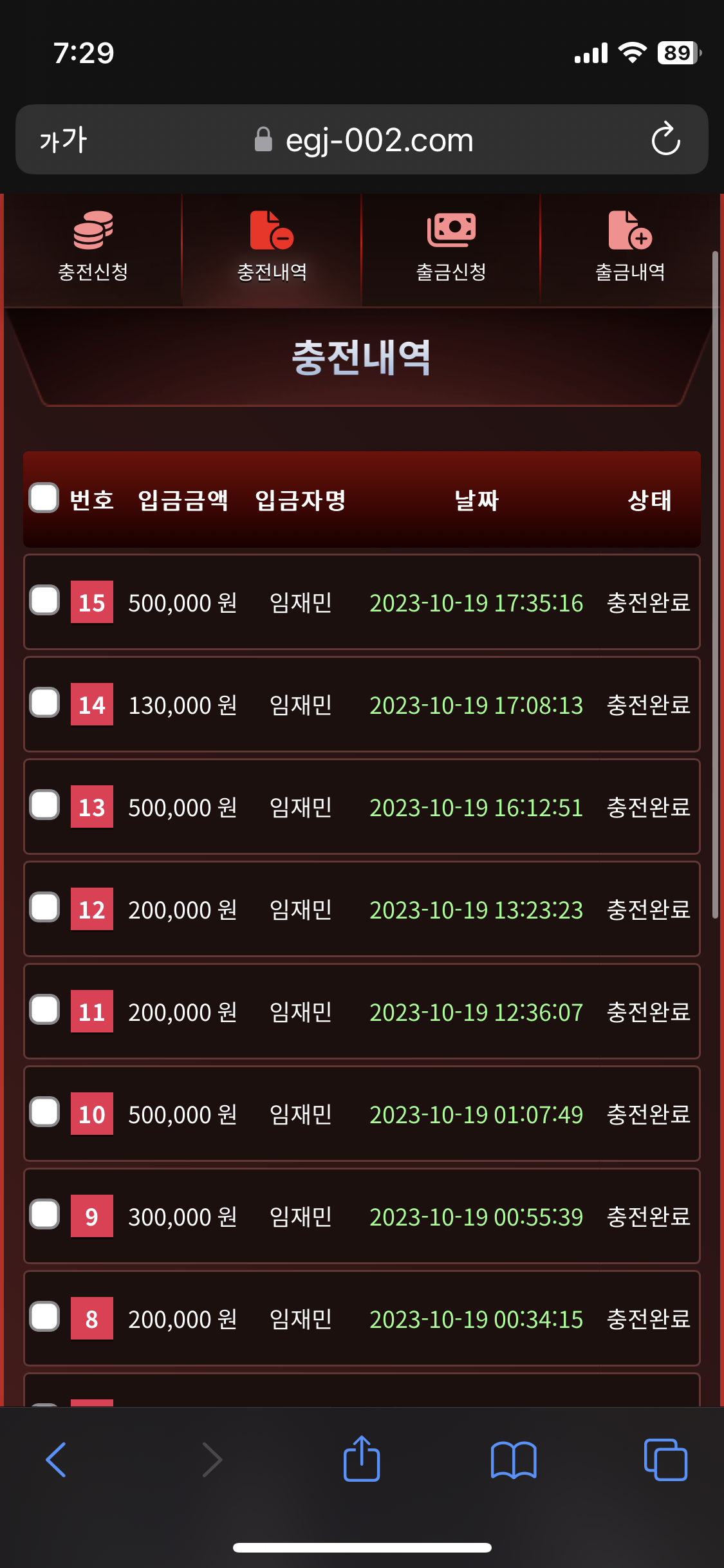Screen dimensions: 724x1568
Task: Tick the checkbox for entry number 14
Action: pyautogui.click(x=44, y=703)
